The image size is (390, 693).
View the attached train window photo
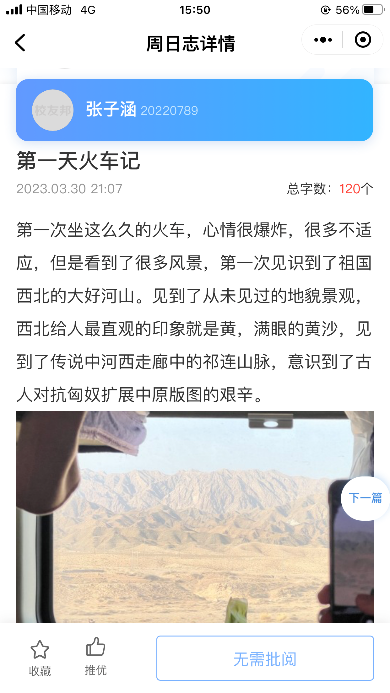pyautogui.click(x=195, y=517)
